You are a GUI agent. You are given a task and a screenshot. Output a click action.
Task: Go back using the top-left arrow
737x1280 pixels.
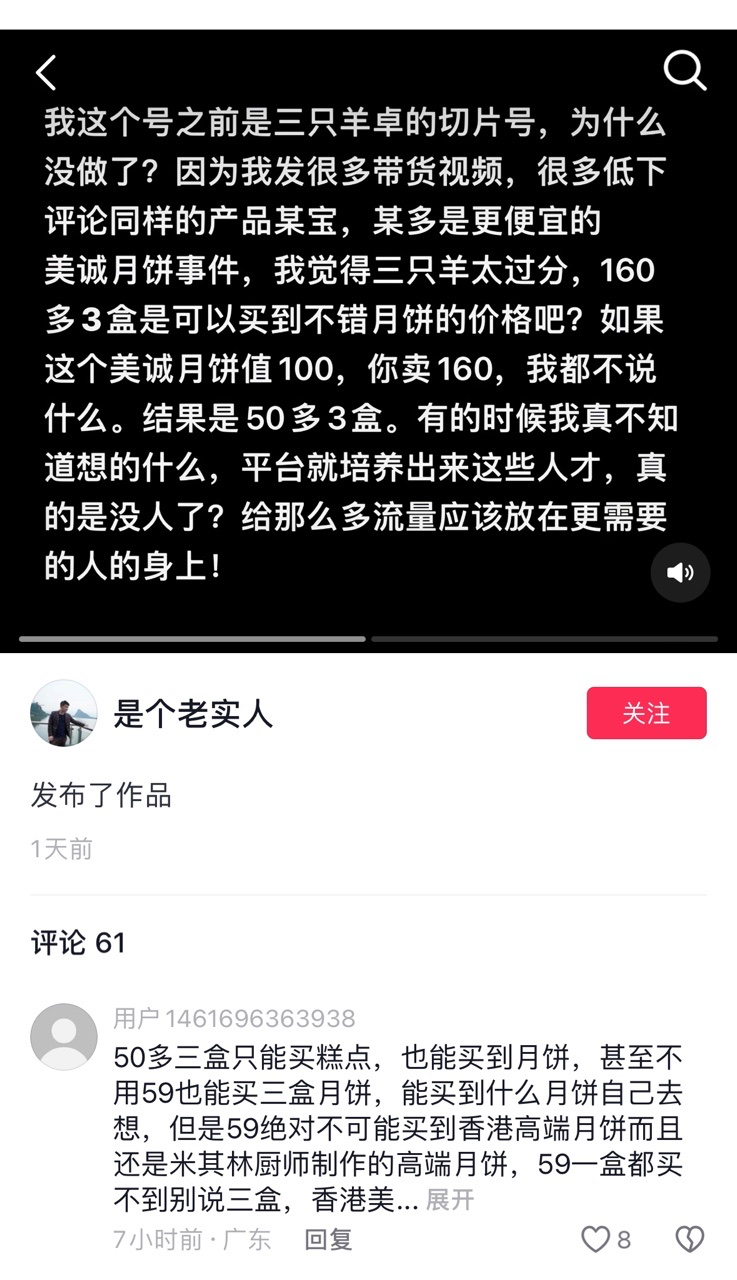[46, 72]
